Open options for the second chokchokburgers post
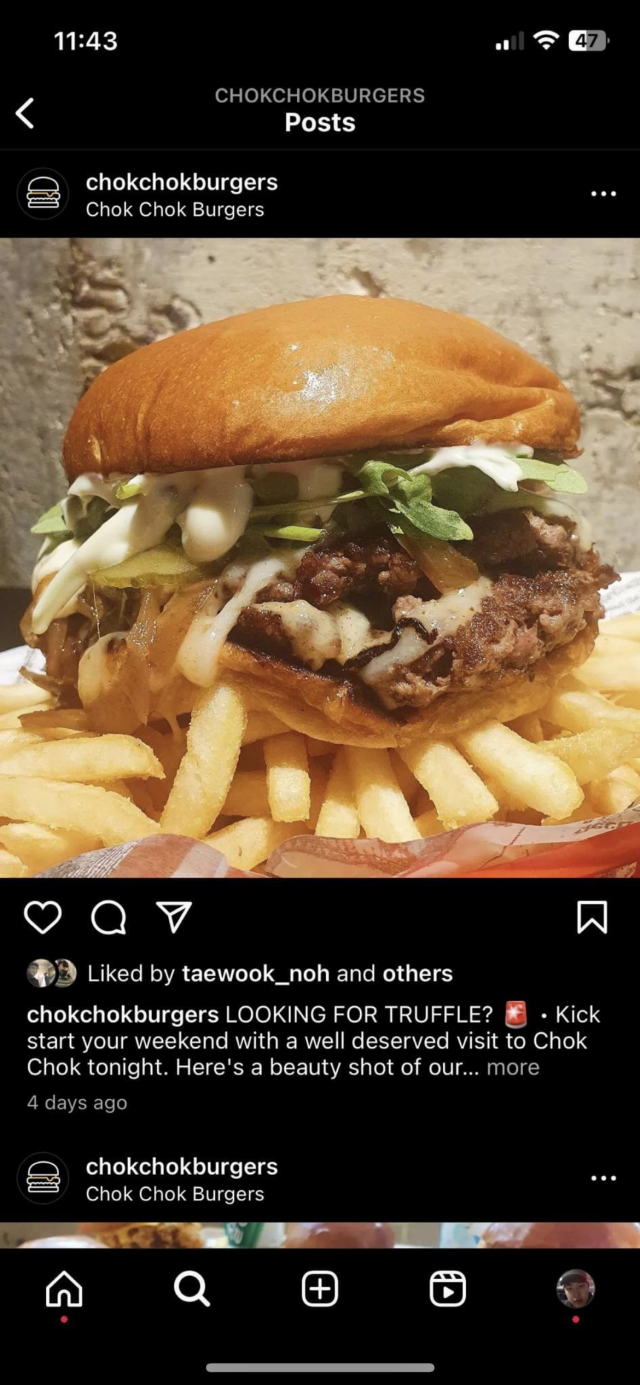The width and height of the screenshot is (640, 1385). 603,1178
